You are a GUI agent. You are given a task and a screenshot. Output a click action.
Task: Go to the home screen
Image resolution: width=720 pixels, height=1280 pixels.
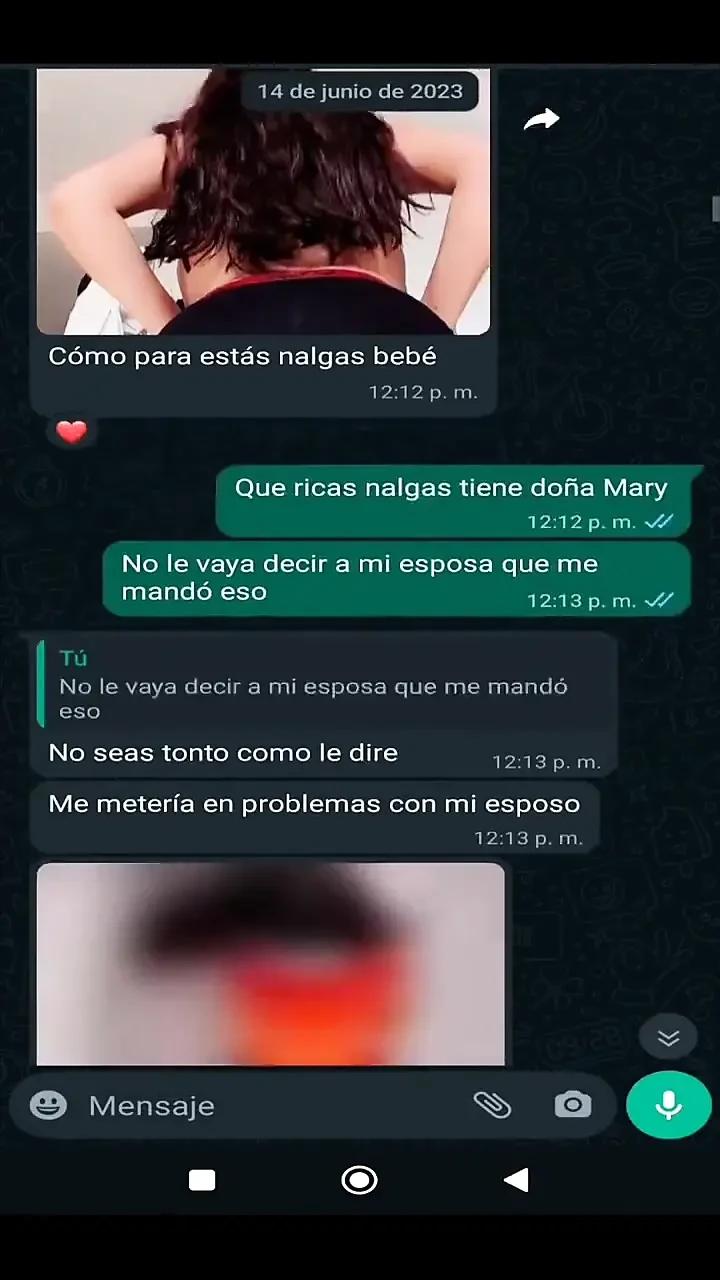click(x=359, y=1181)
